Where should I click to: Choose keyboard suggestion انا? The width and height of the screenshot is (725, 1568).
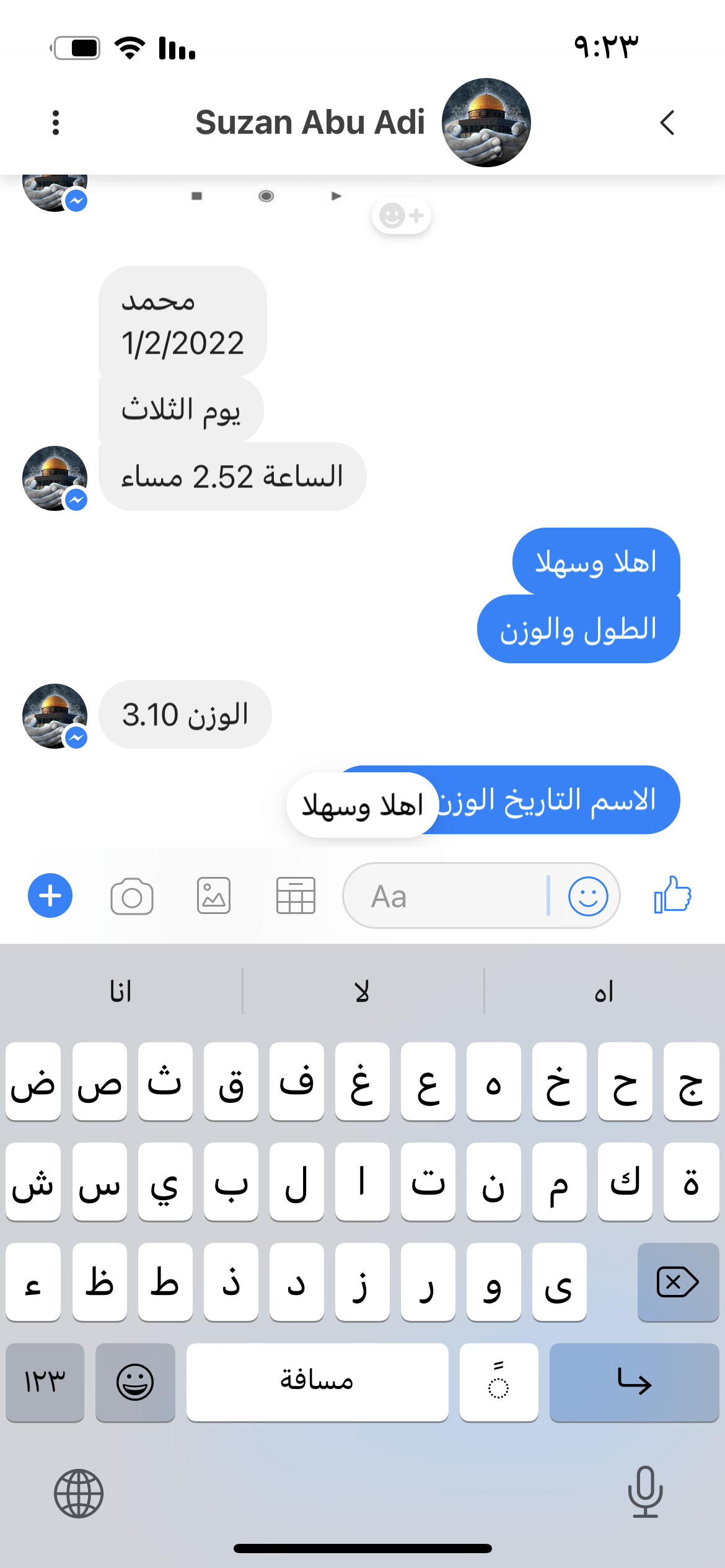[121, 992]
